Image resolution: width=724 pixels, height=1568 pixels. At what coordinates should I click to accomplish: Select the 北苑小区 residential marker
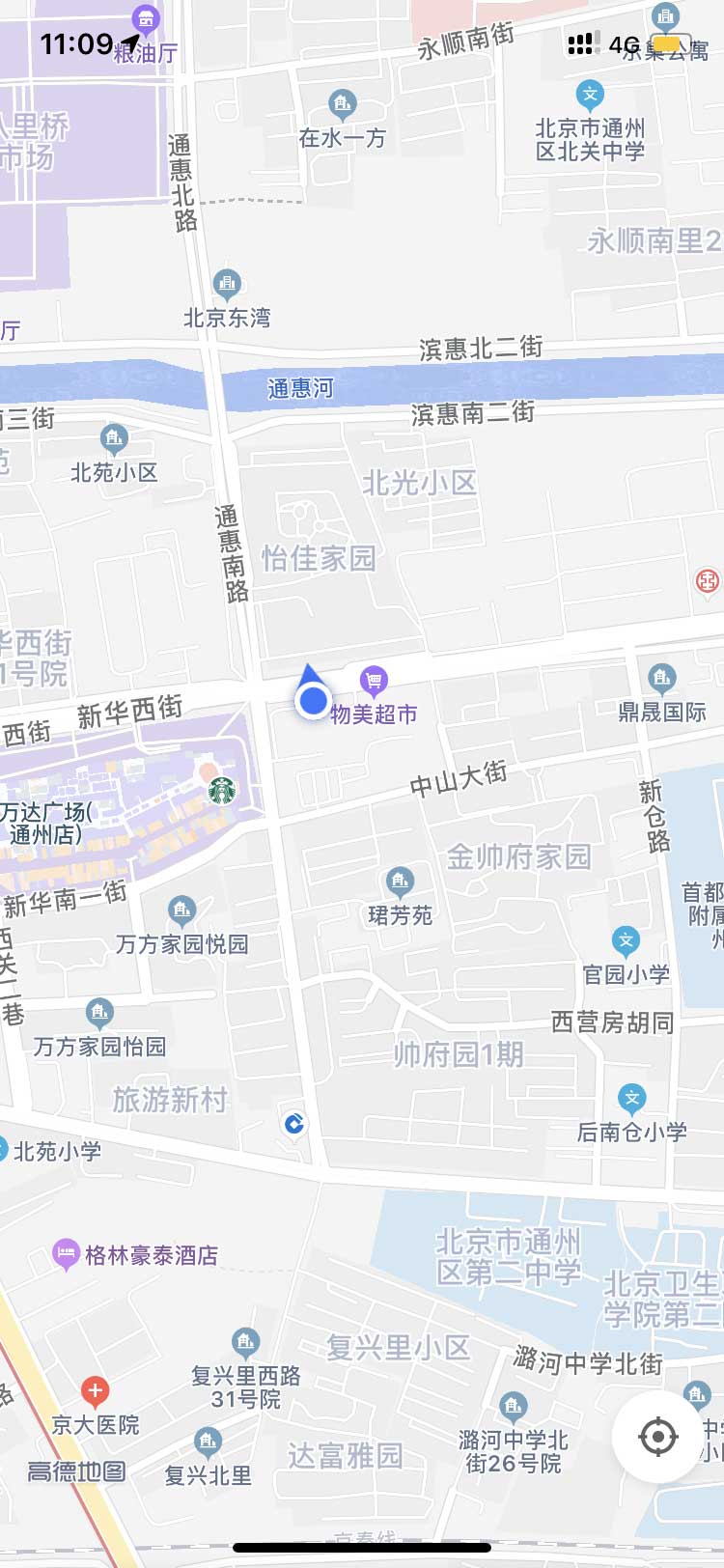(114, 439)
